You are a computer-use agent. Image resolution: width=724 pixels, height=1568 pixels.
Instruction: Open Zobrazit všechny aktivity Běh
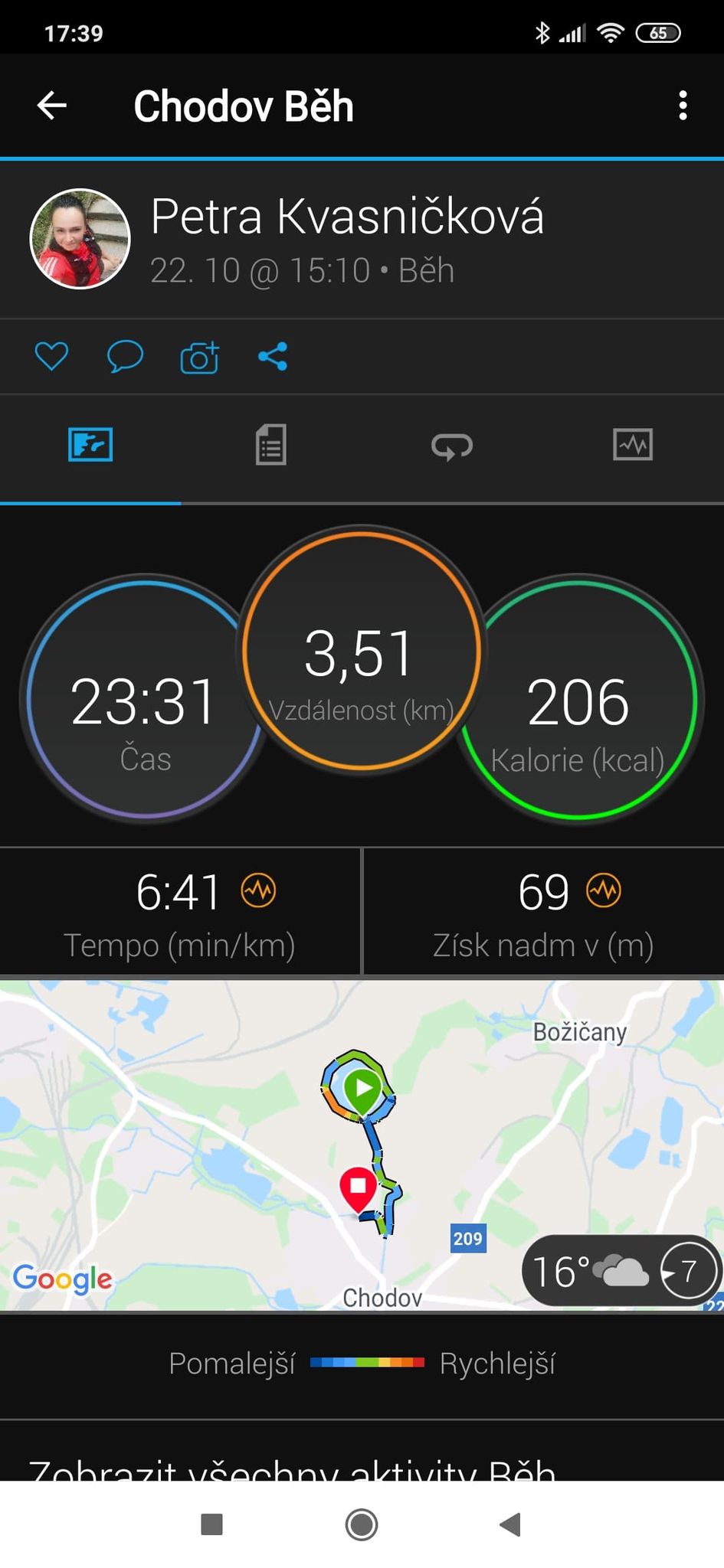[x=291, y=1470]
